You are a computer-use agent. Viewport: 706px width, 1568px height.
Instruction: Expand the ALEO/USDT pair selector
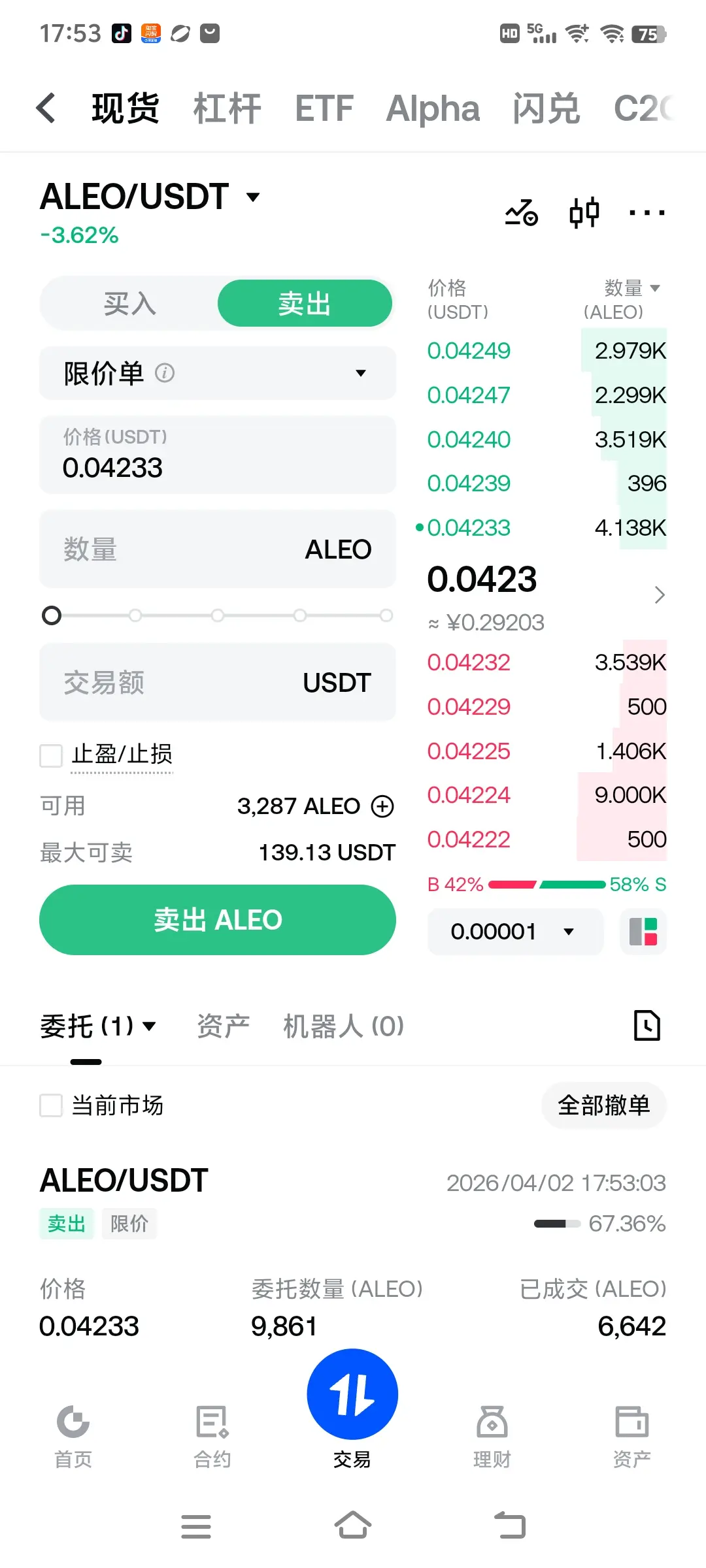pos(150,197)
